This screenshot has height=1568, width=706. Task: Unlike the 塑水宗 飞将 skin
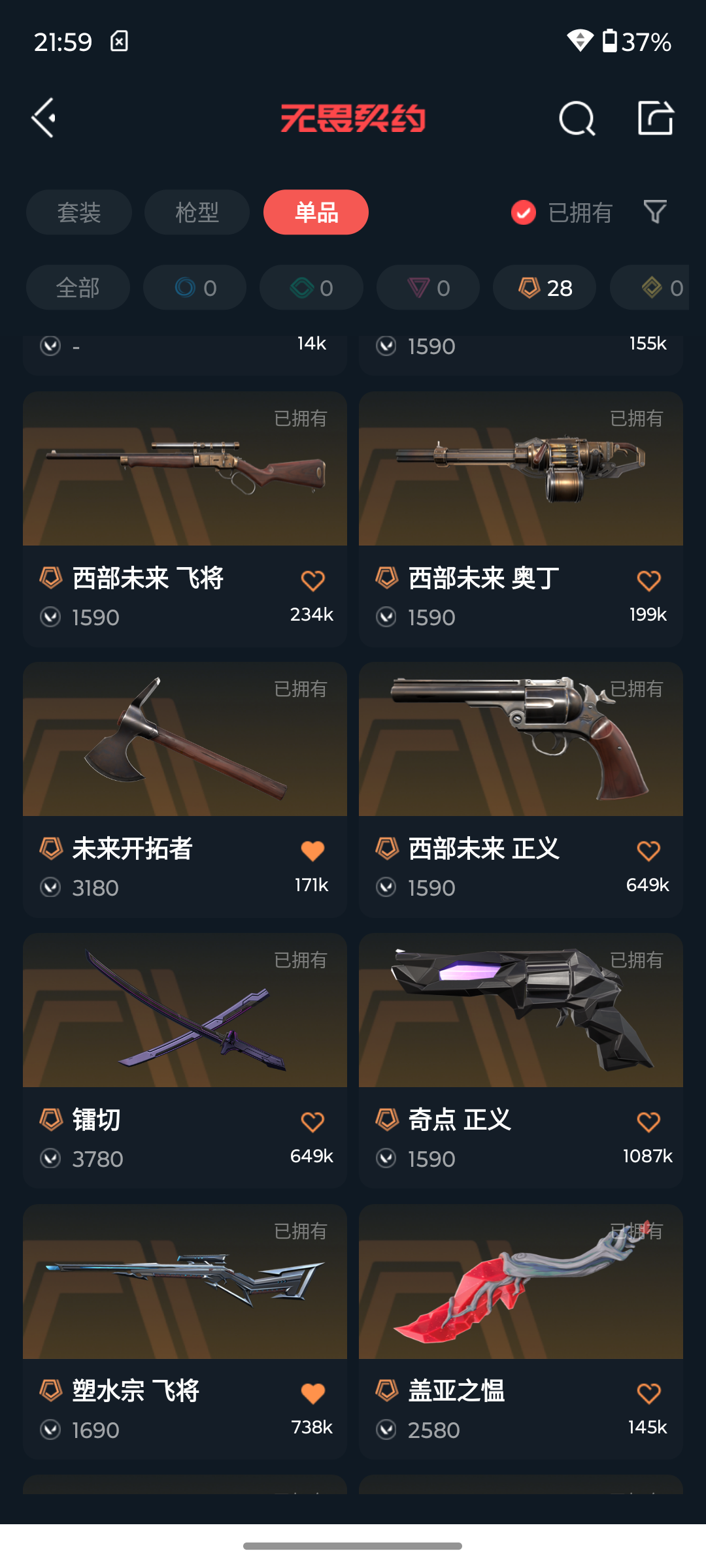click(x=312, y=1393)
